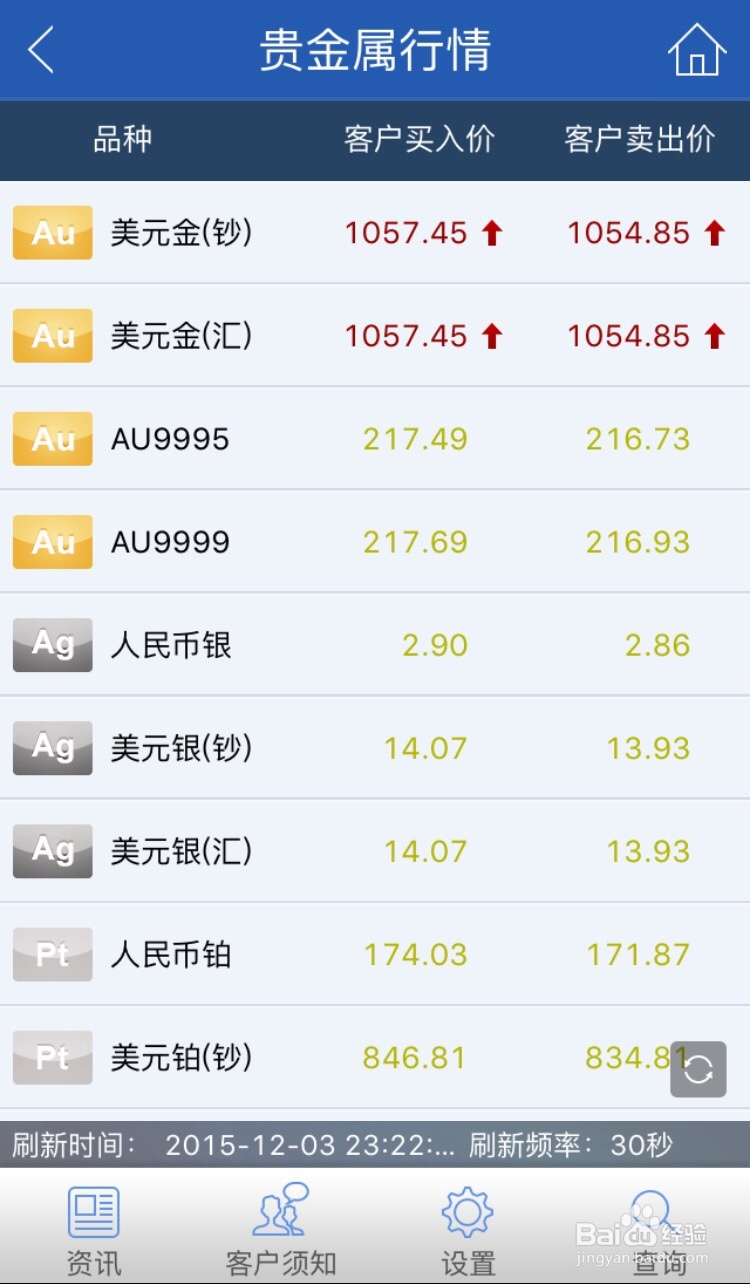Switch to the 资讯 tab
Image resolution: width=750 pixels, height=1284 pixels.
(x=94, y=1230)
